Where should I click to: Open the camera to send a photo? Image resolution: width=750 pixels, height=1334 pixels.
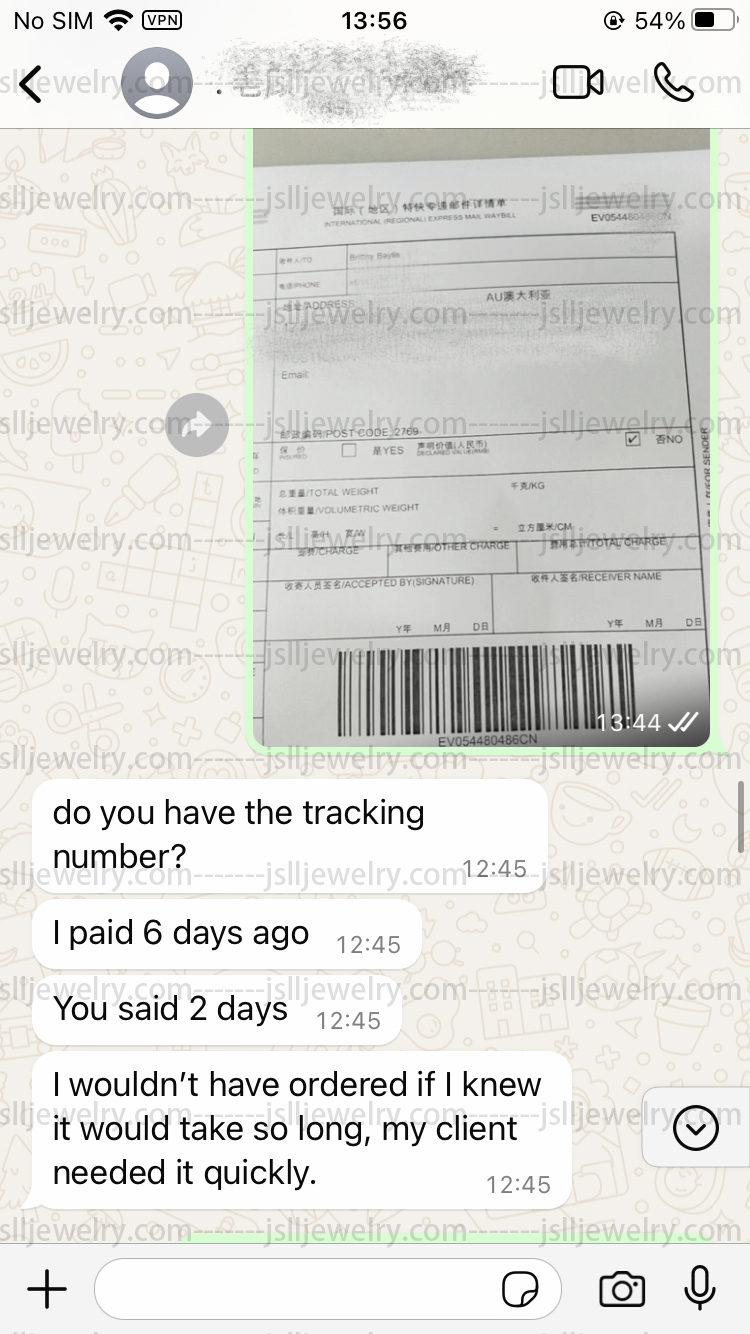click(x=622, y=1290)
